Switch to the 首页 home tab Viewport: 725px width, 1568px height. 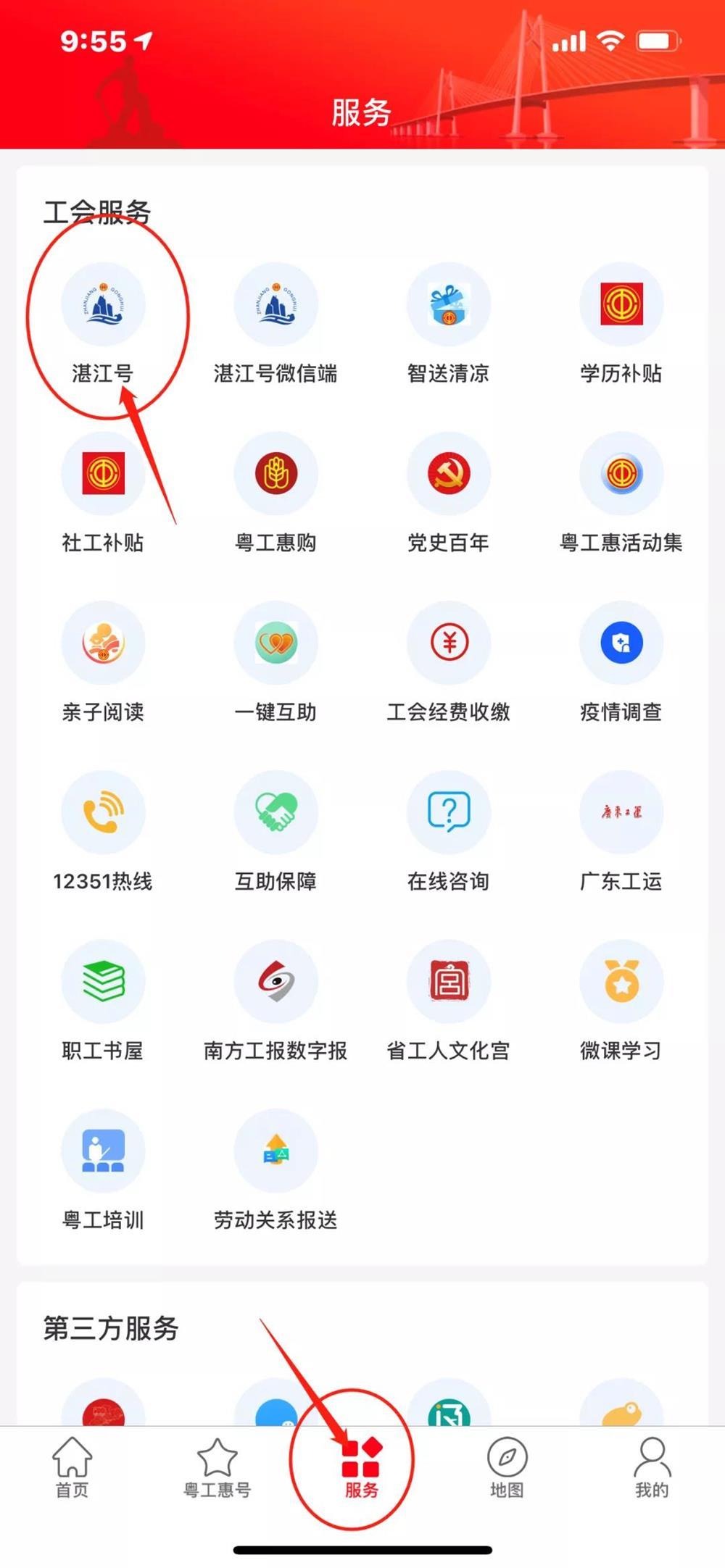coord(72,1467)
